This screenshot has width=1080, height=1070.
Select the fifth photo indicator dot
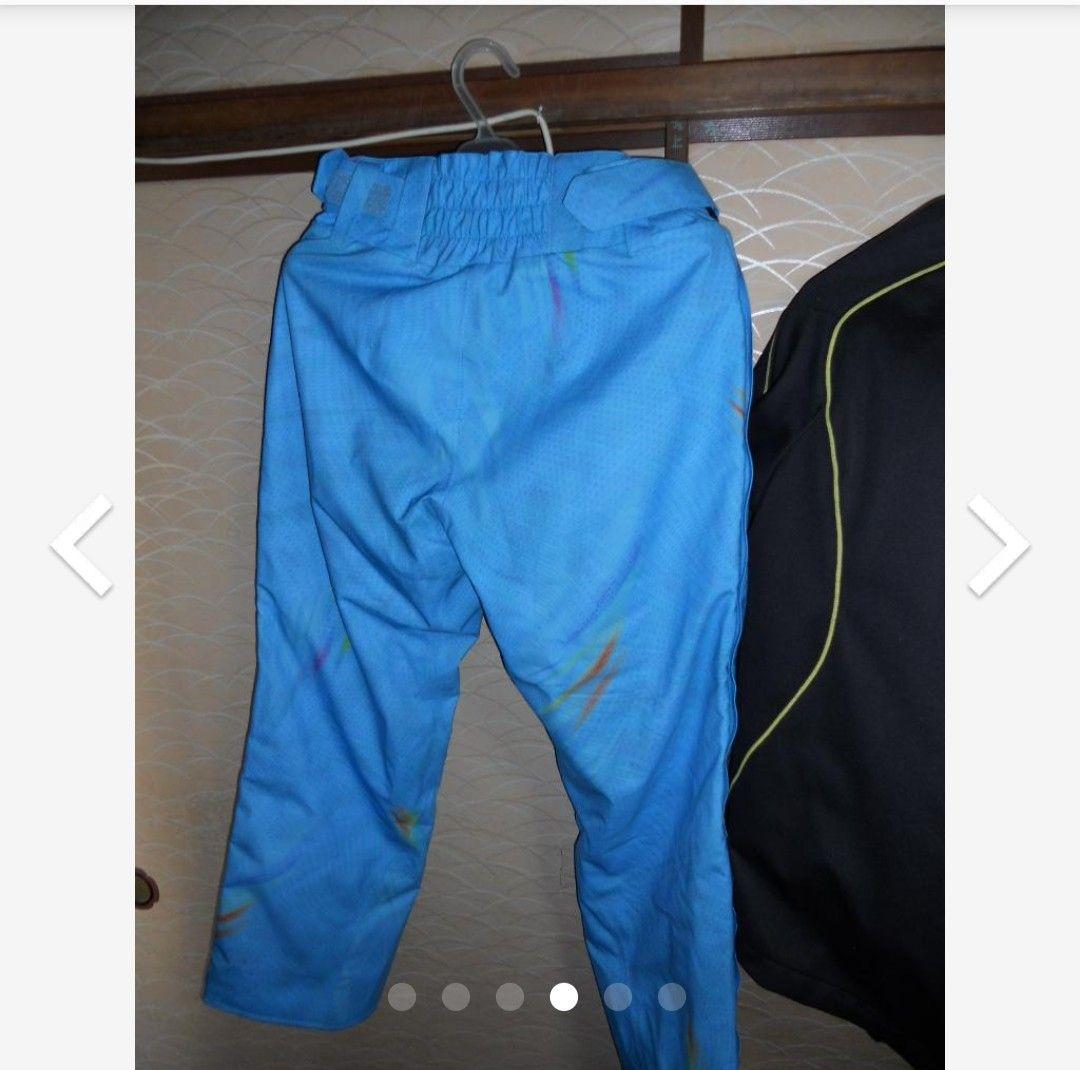pos(618,996)
